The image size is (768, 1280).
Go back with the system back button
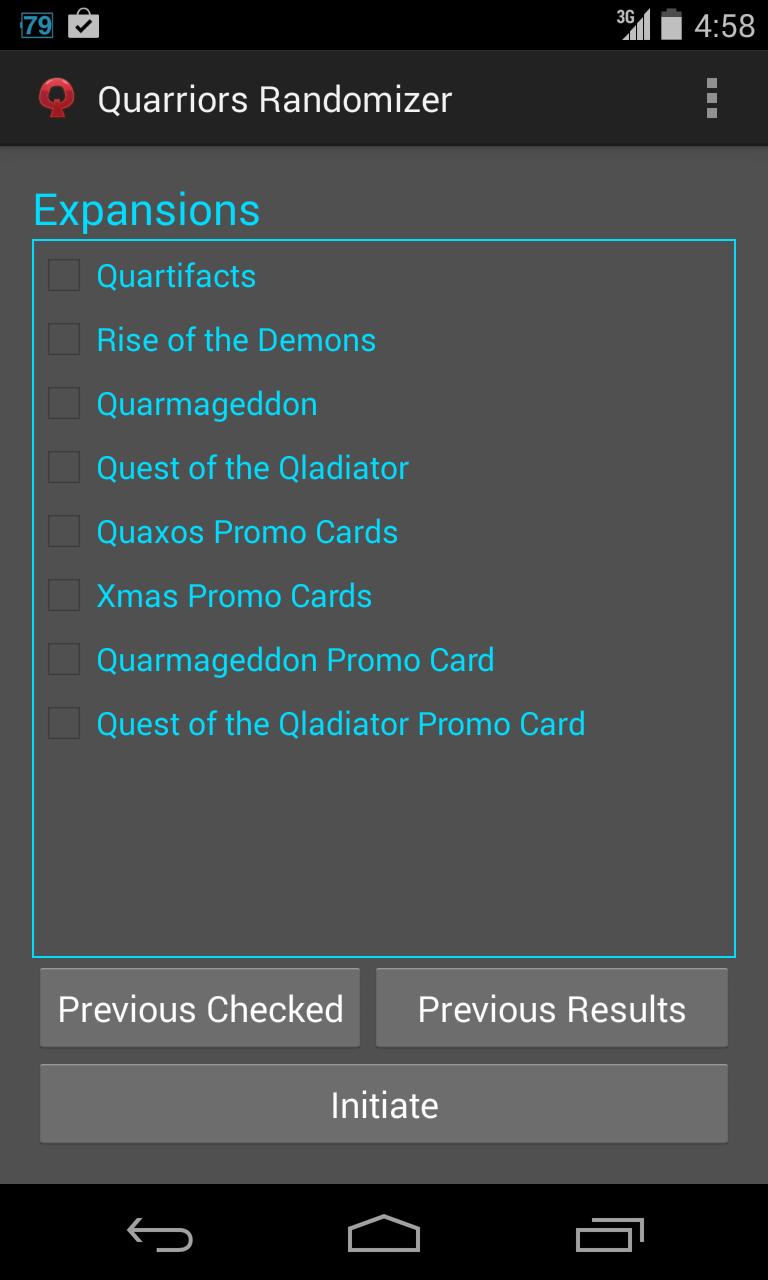click(x=160, y=1234)
